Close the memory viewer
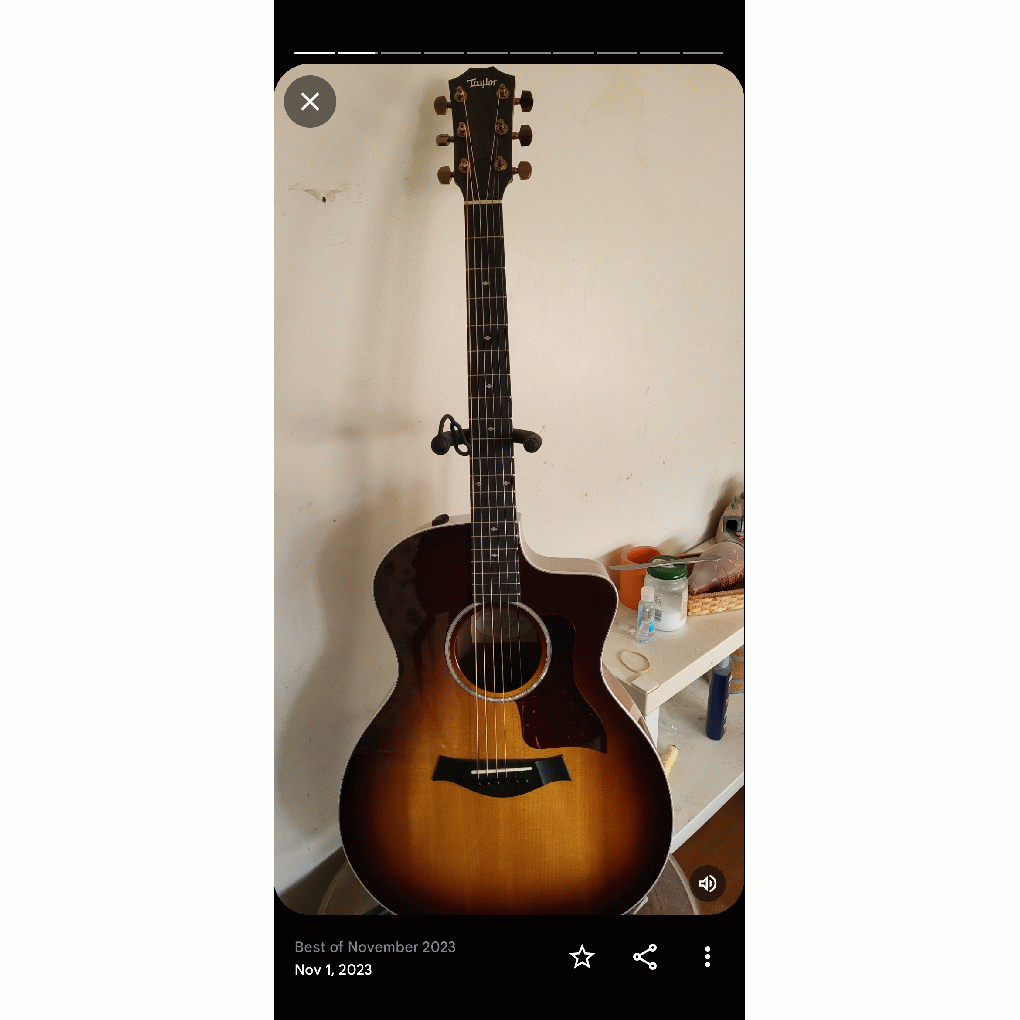This screenshot has height=1020, width=1020. pyautogui.click(x=310, y=101)
